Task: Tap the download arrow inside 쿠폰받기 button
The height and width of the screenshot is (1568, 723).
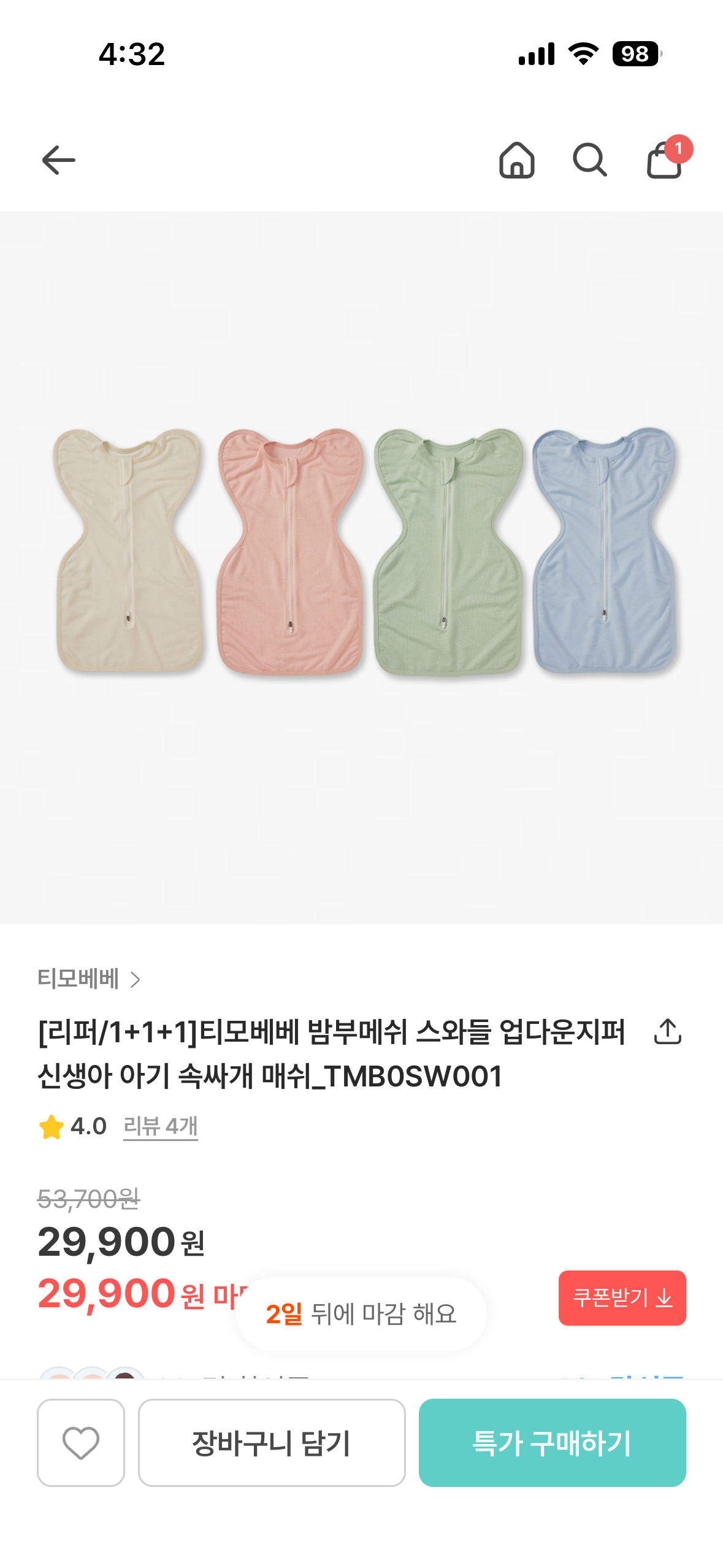Action: 665,1297
